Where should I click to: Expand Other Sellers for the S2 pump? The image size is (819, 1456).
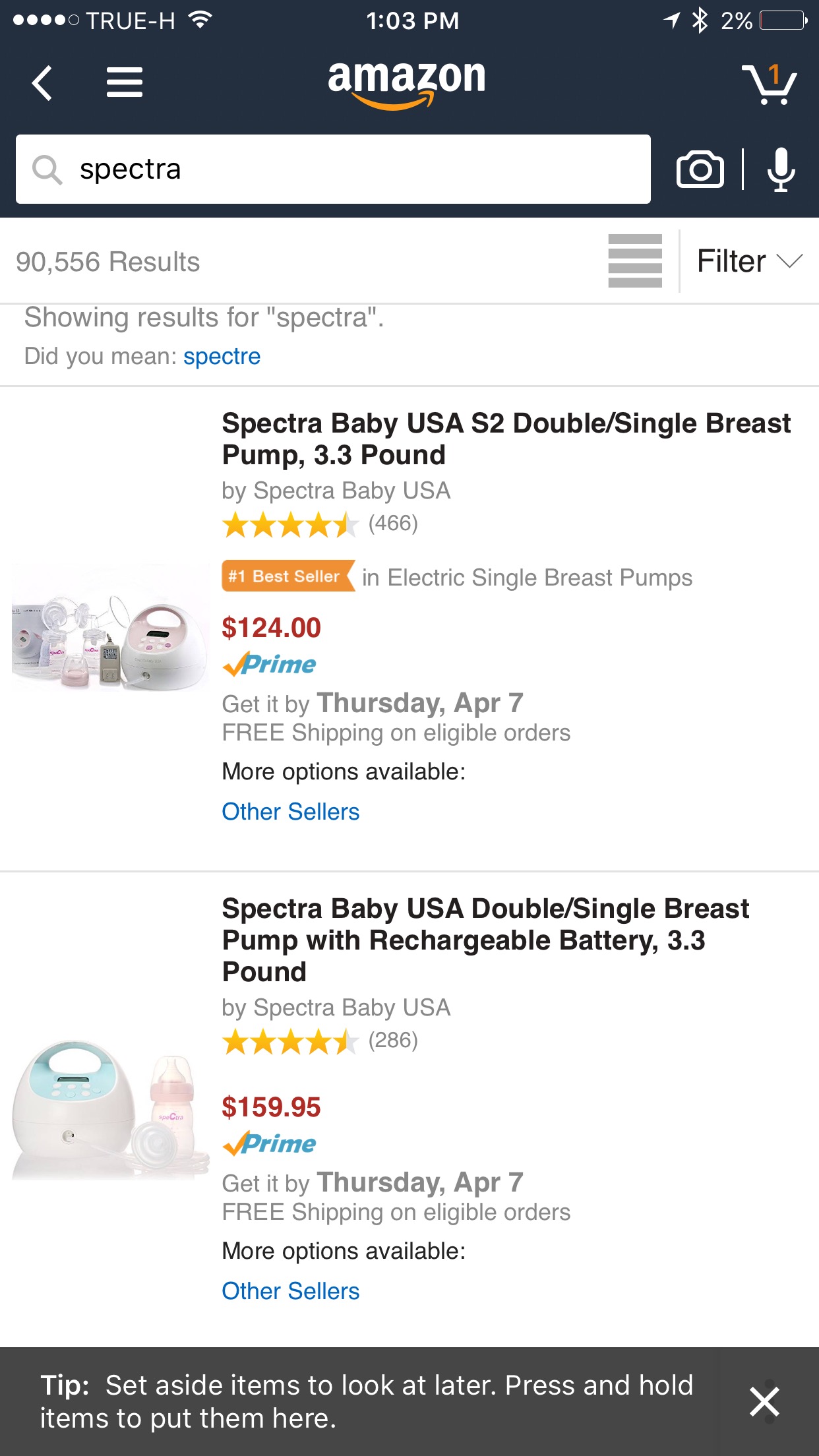pos(290,811)
